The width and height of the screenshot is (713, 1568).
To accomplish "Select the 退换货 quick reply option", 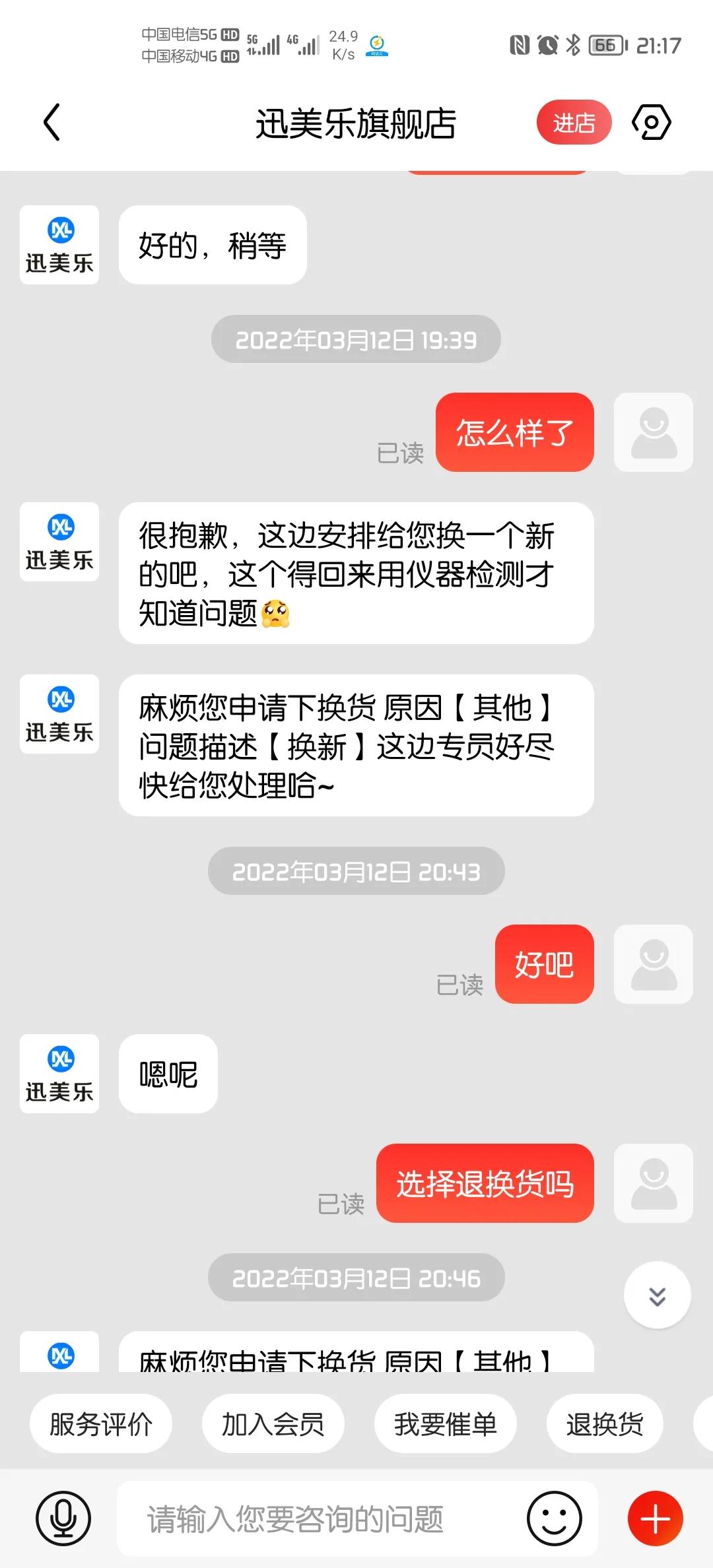I will click(x=604, y=1423).
